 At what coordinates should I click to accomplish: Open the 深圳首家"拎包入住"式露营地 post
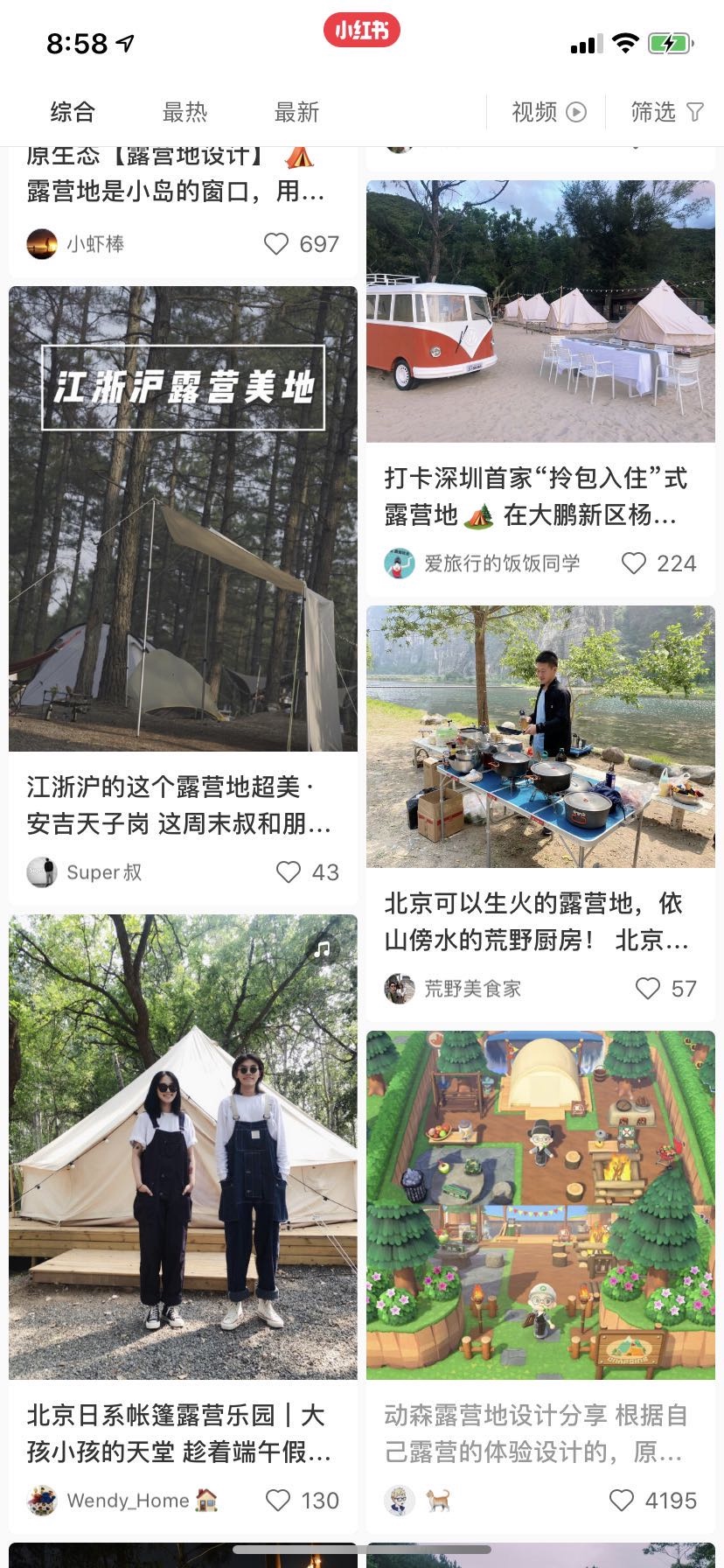tap(540, 311)
